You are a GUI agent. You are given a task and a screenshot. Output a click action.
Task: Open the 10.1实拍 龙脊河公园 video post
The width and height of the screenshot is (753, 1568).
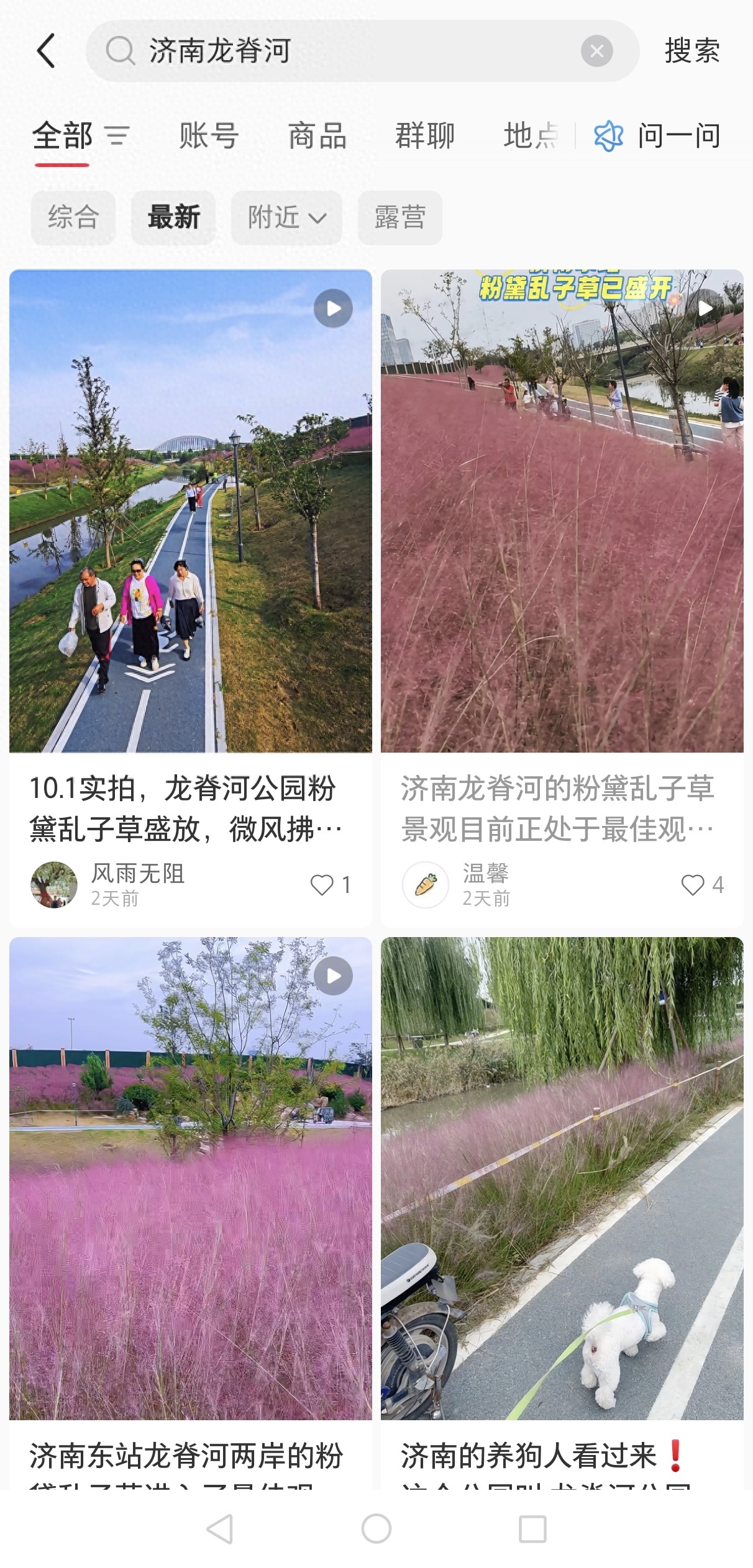tap(190, 510)
